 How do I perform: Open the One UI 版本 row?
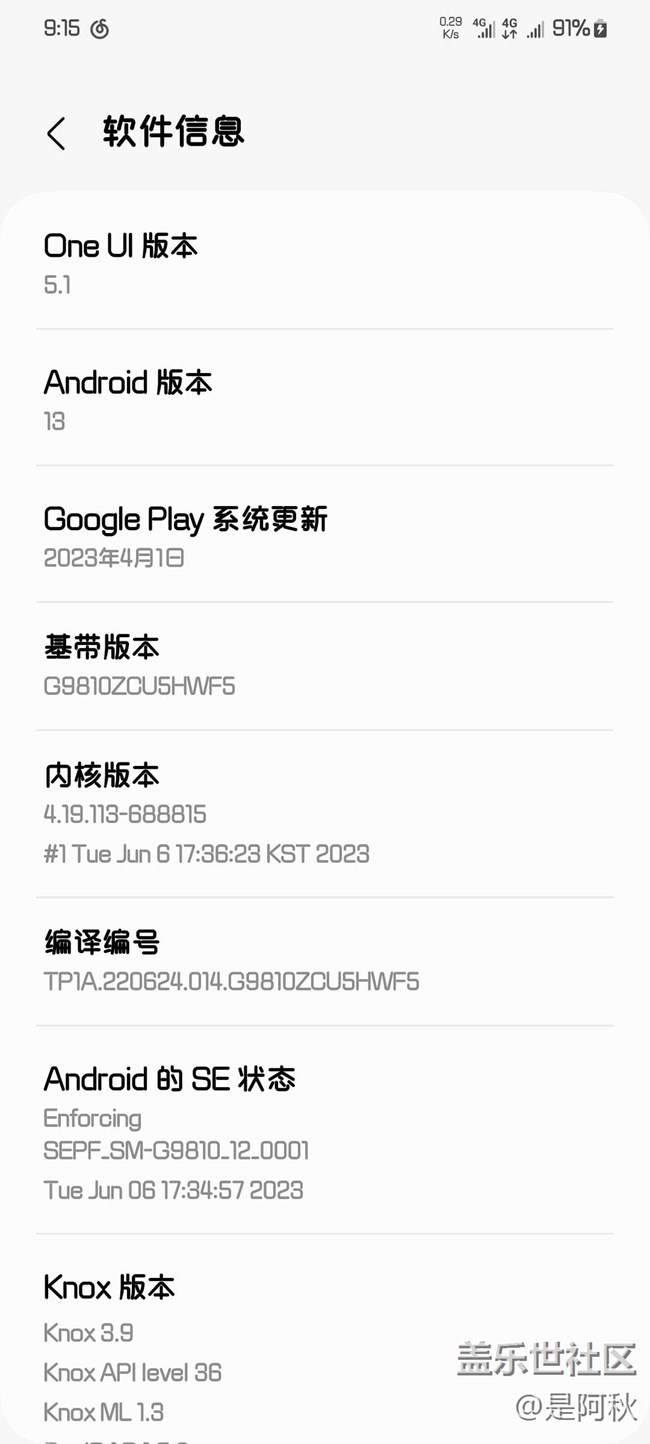pyautogui.click(x=324, y=264)
